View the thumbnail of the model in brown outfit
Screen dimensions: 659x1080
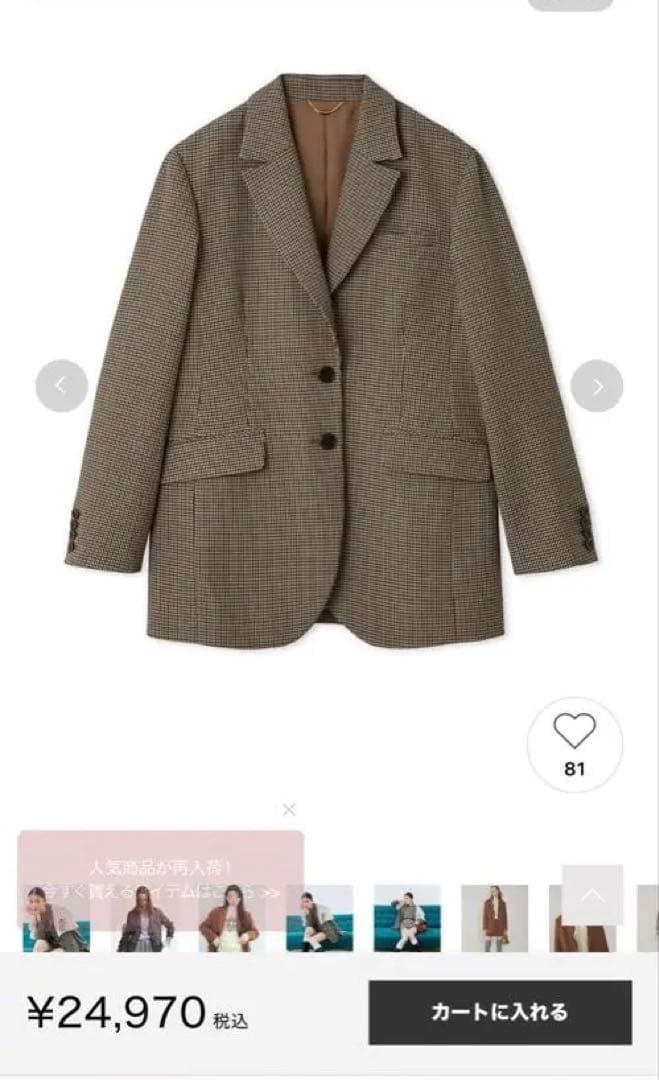pos(495,917)
